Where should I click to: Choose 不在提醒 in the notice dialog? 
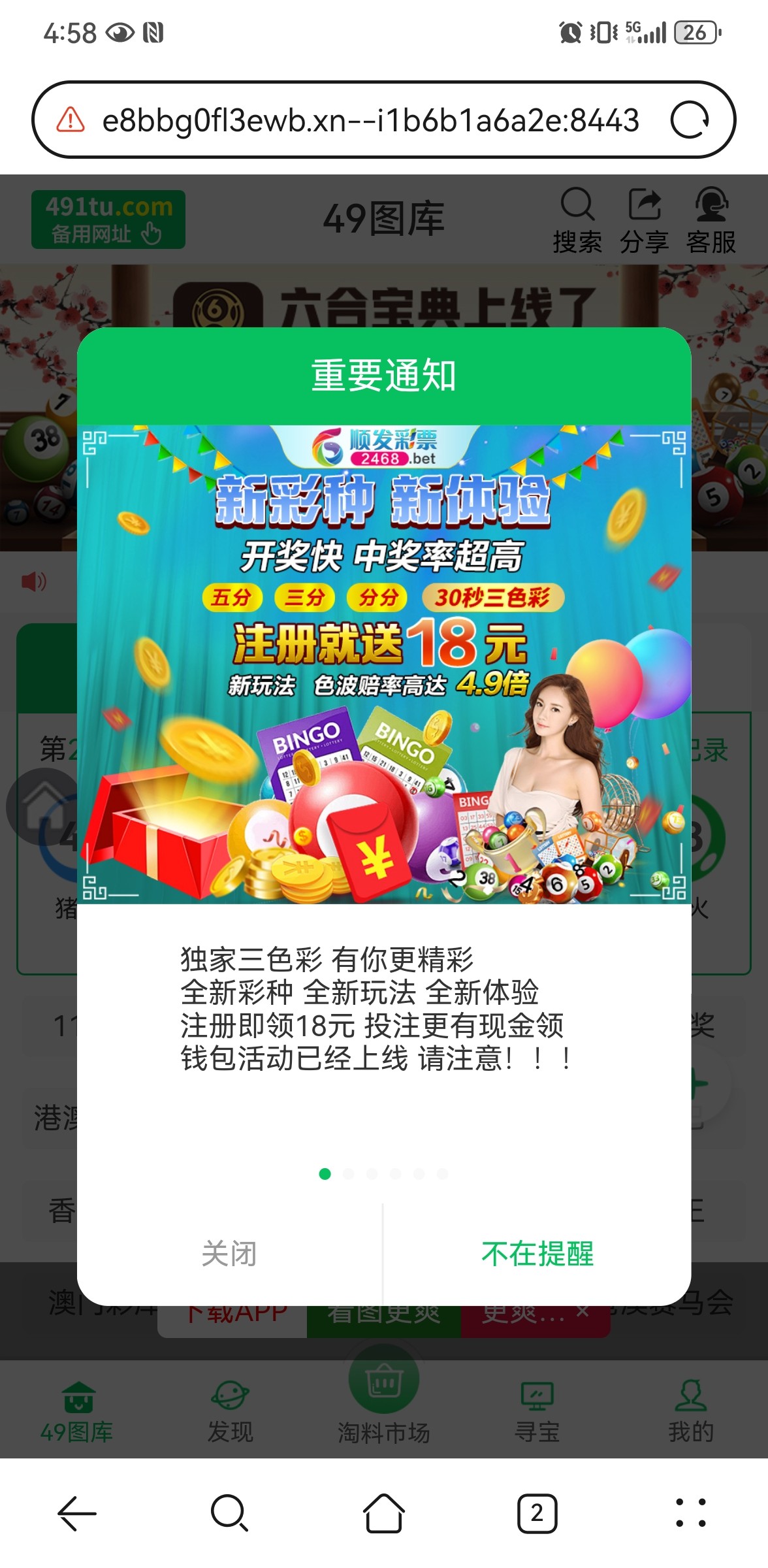[537, 1254]
